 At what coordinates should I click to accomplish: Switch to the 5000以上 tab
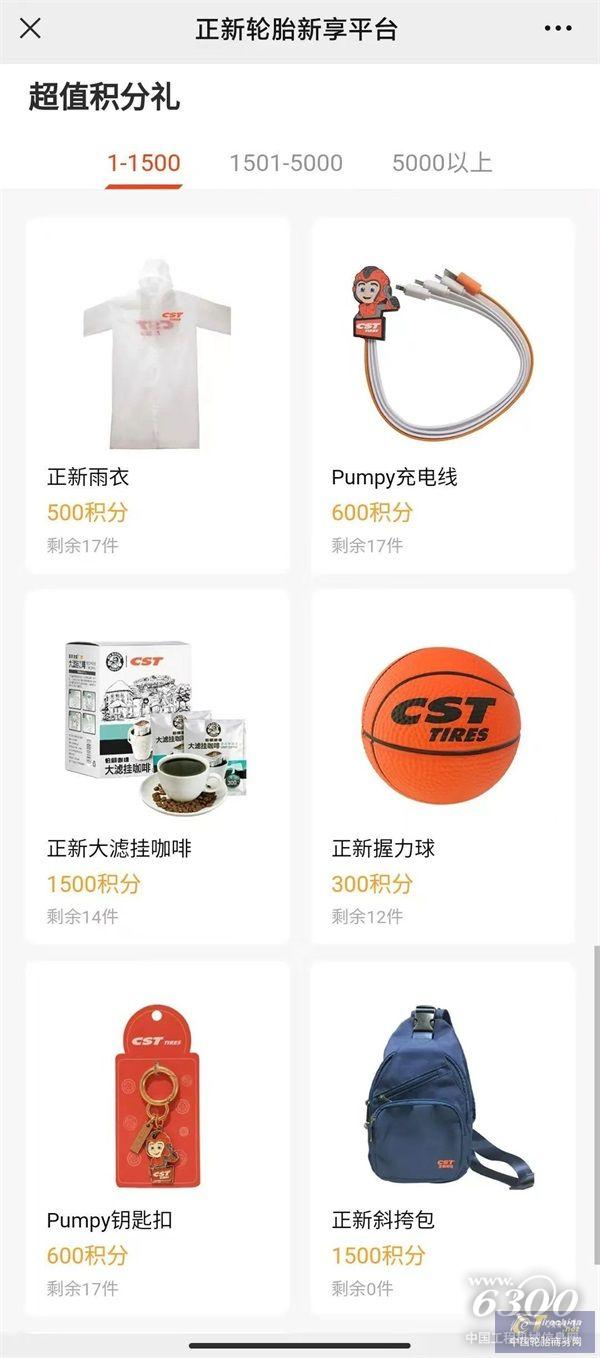442,163
